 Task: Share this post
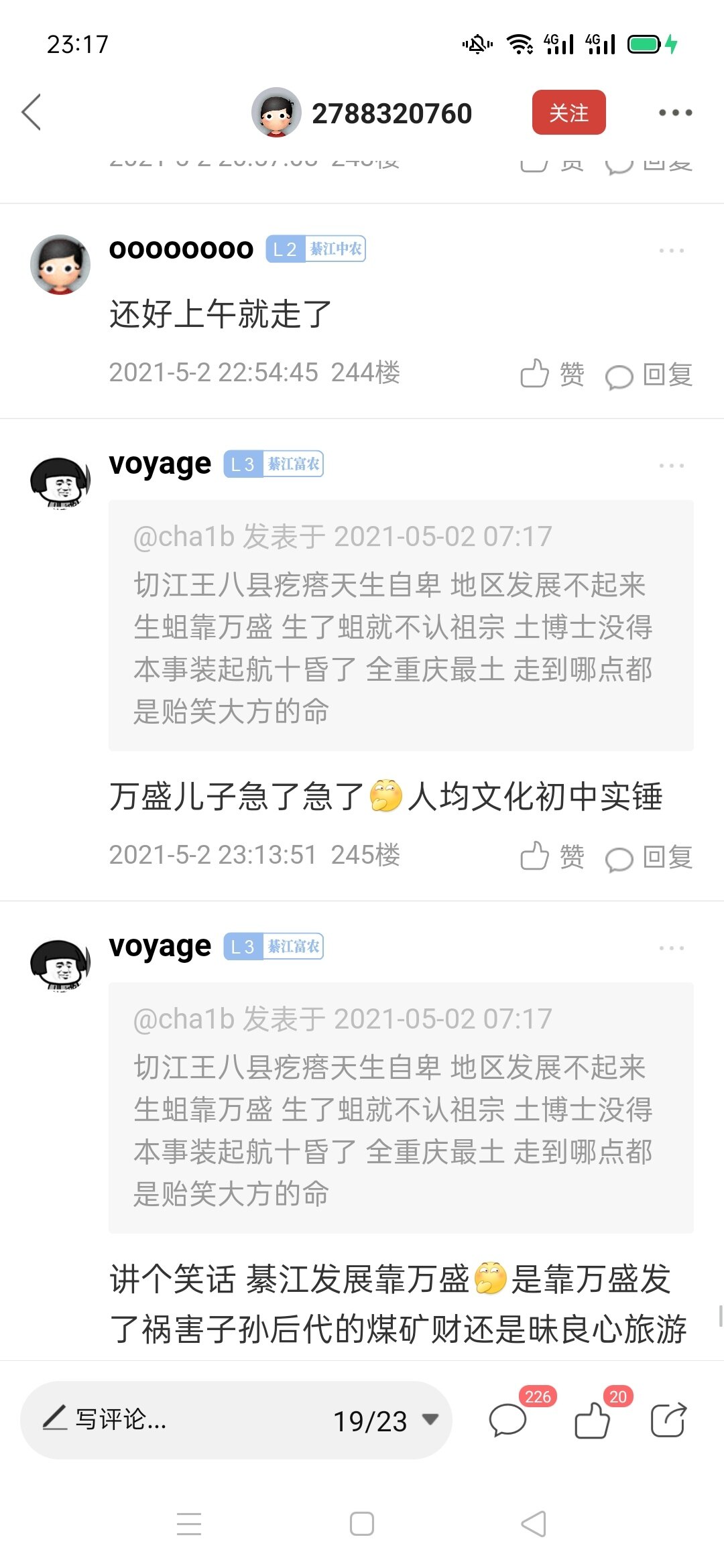[668, 1420]
